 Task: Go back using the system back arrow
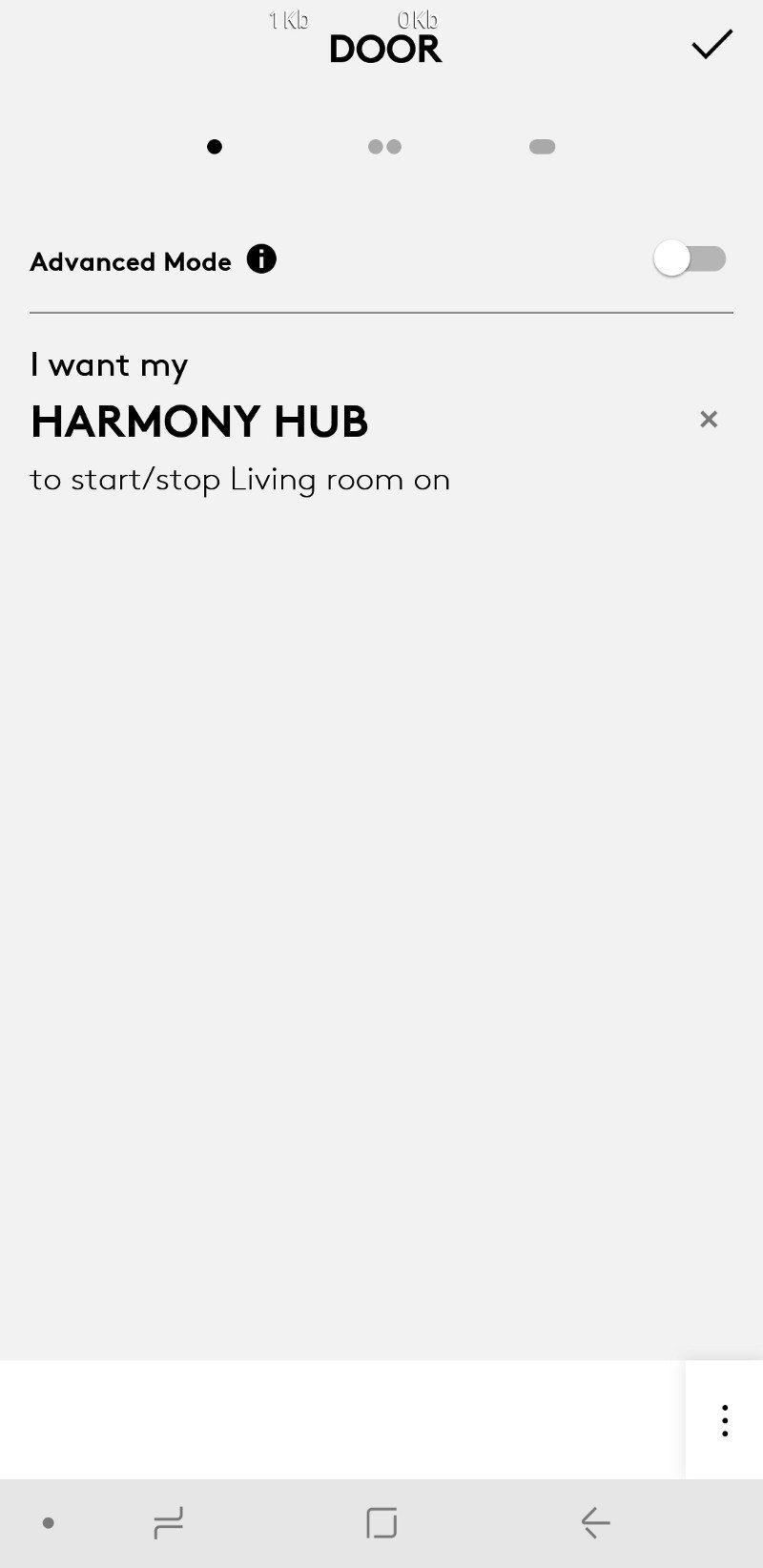(x=595, y=1523)
